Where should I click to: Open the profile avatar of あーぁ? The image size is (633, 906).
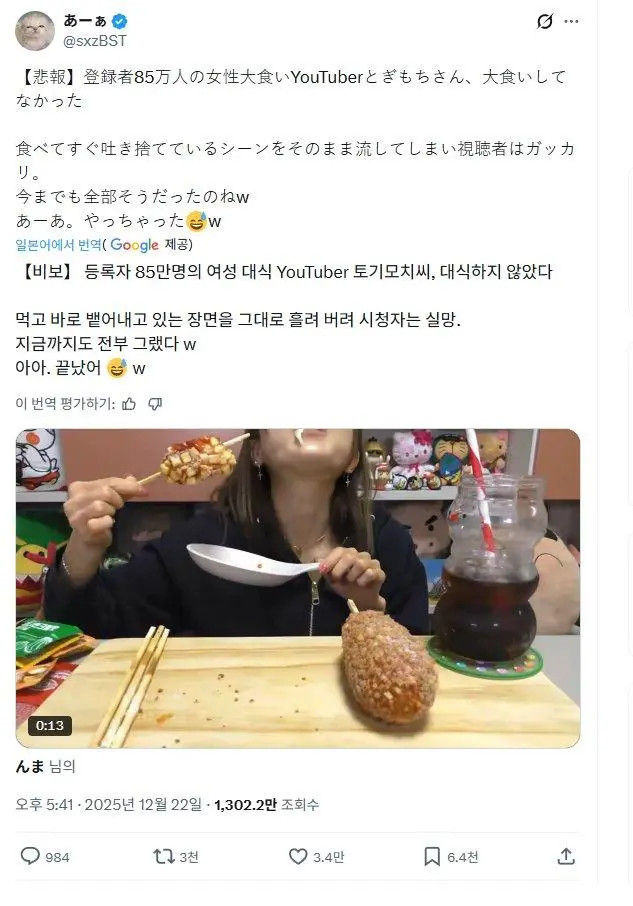point(34,30)
